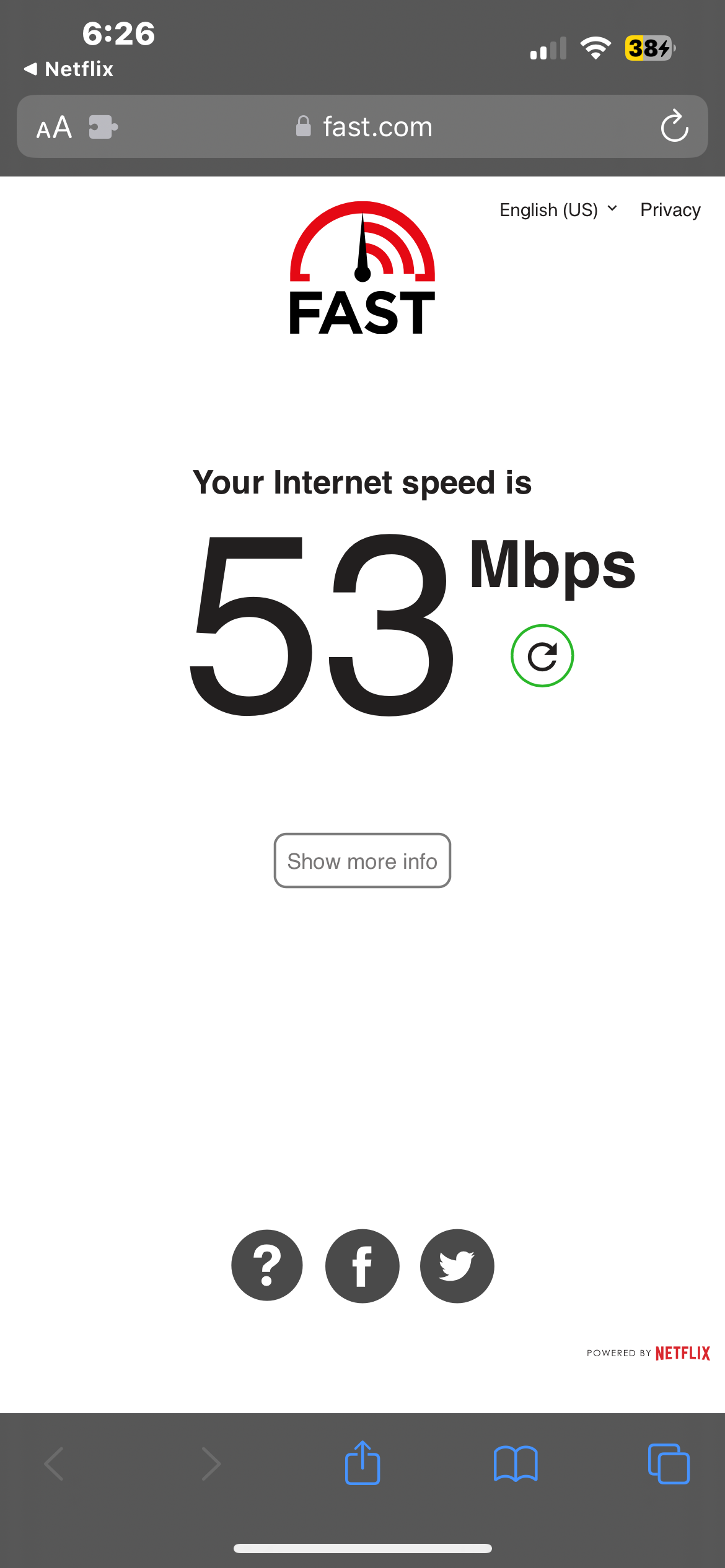Screen dimensions: 725x1568
Task: Open Safari bookmarks
Action: 516,1464
